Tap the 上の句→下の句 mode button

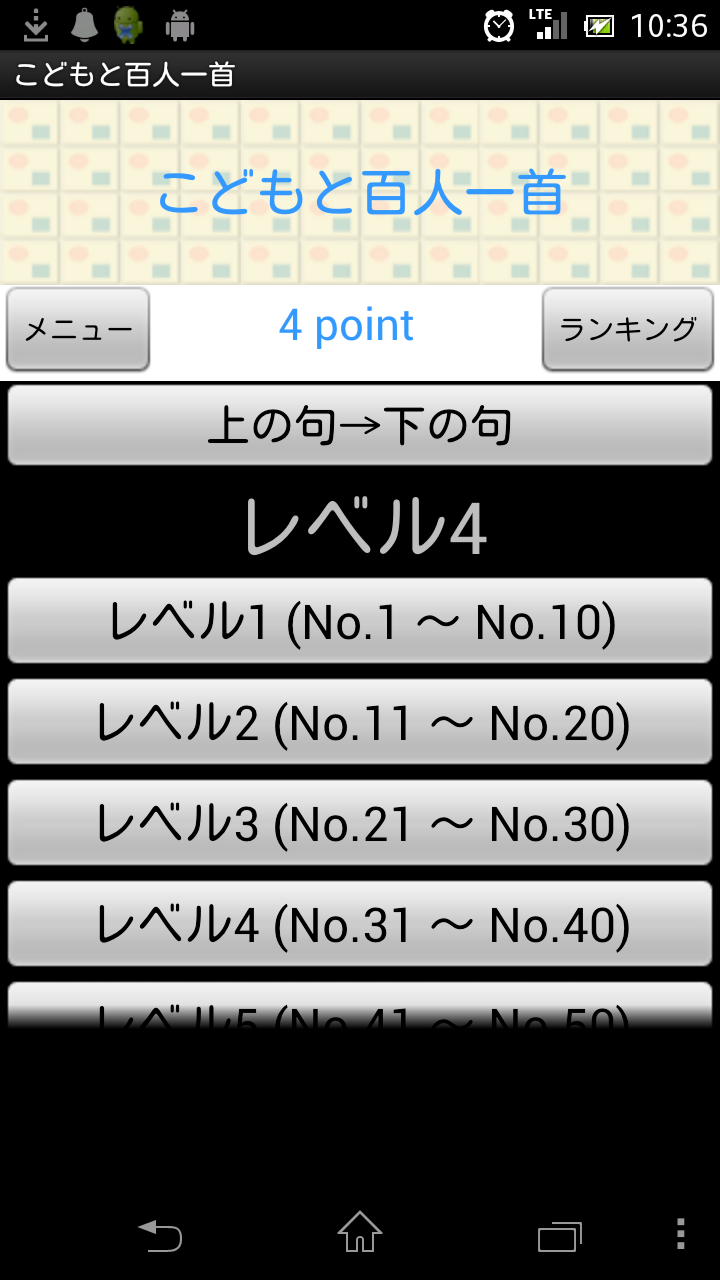pyautogui.click(x=360, y=425)
